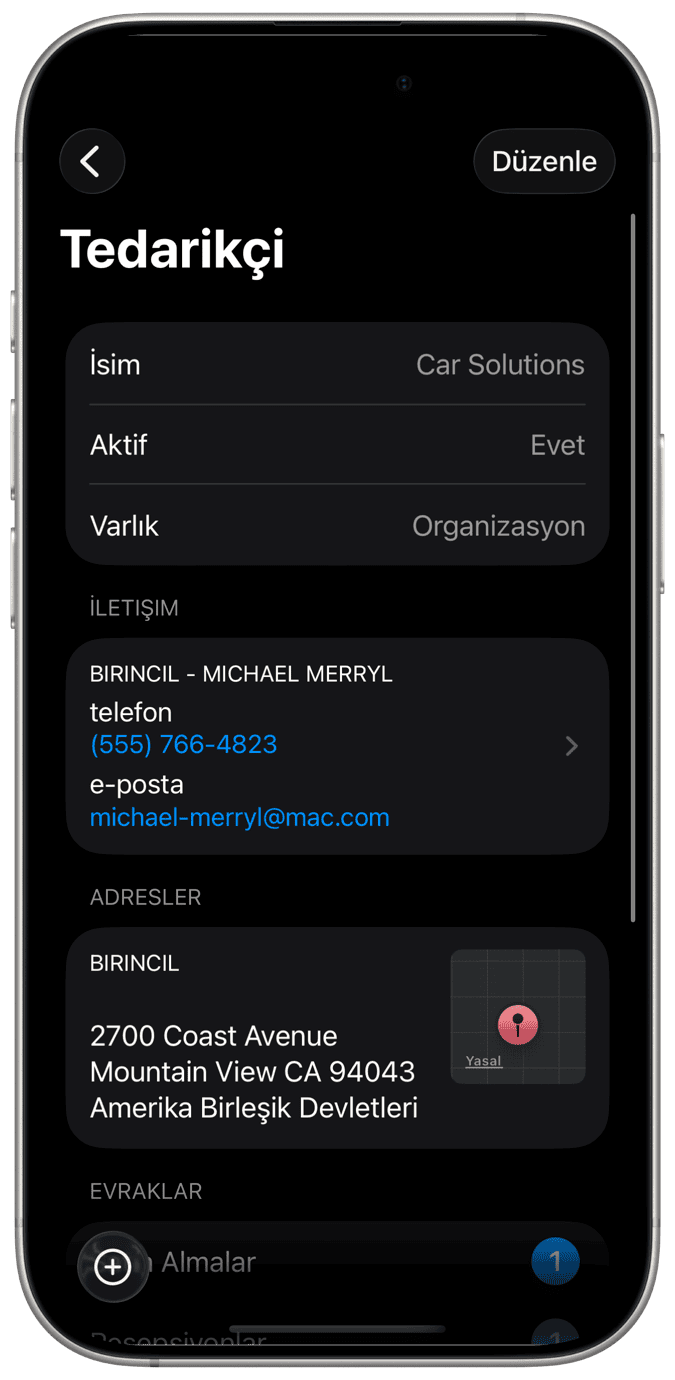
Task: Tap the round plus add button
Action: tap(113, 1267)
